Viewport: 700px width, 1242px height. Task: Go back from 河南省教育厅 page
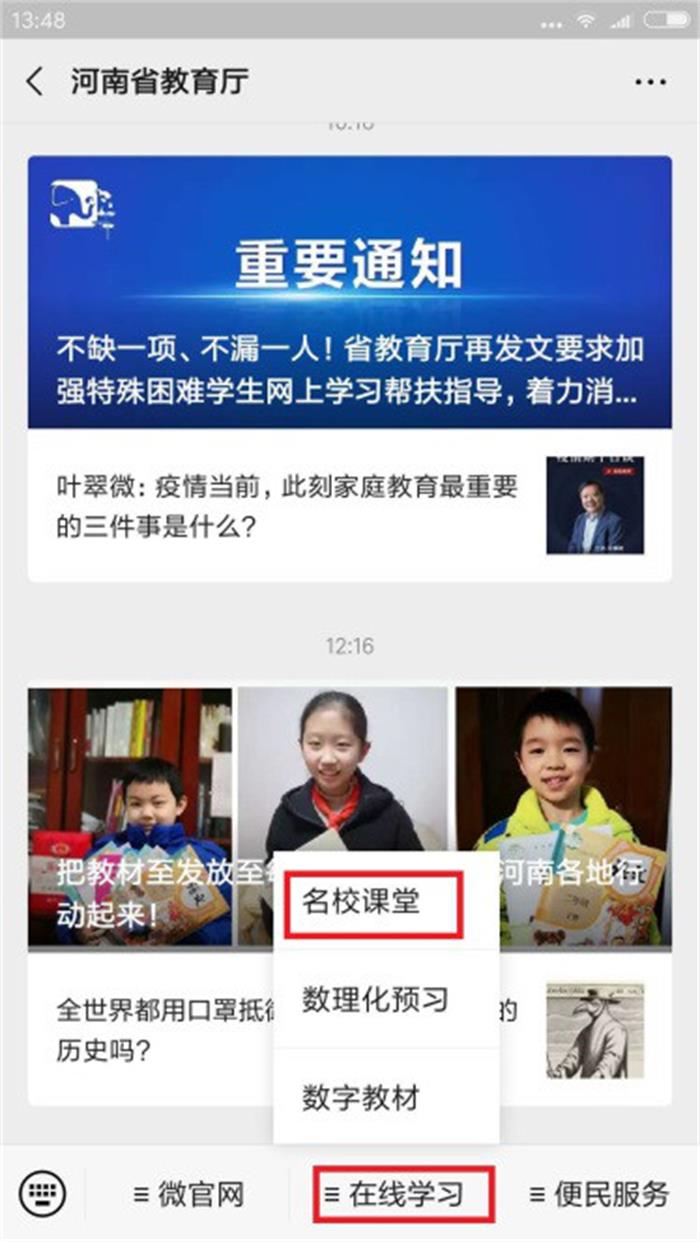[35, 82]
